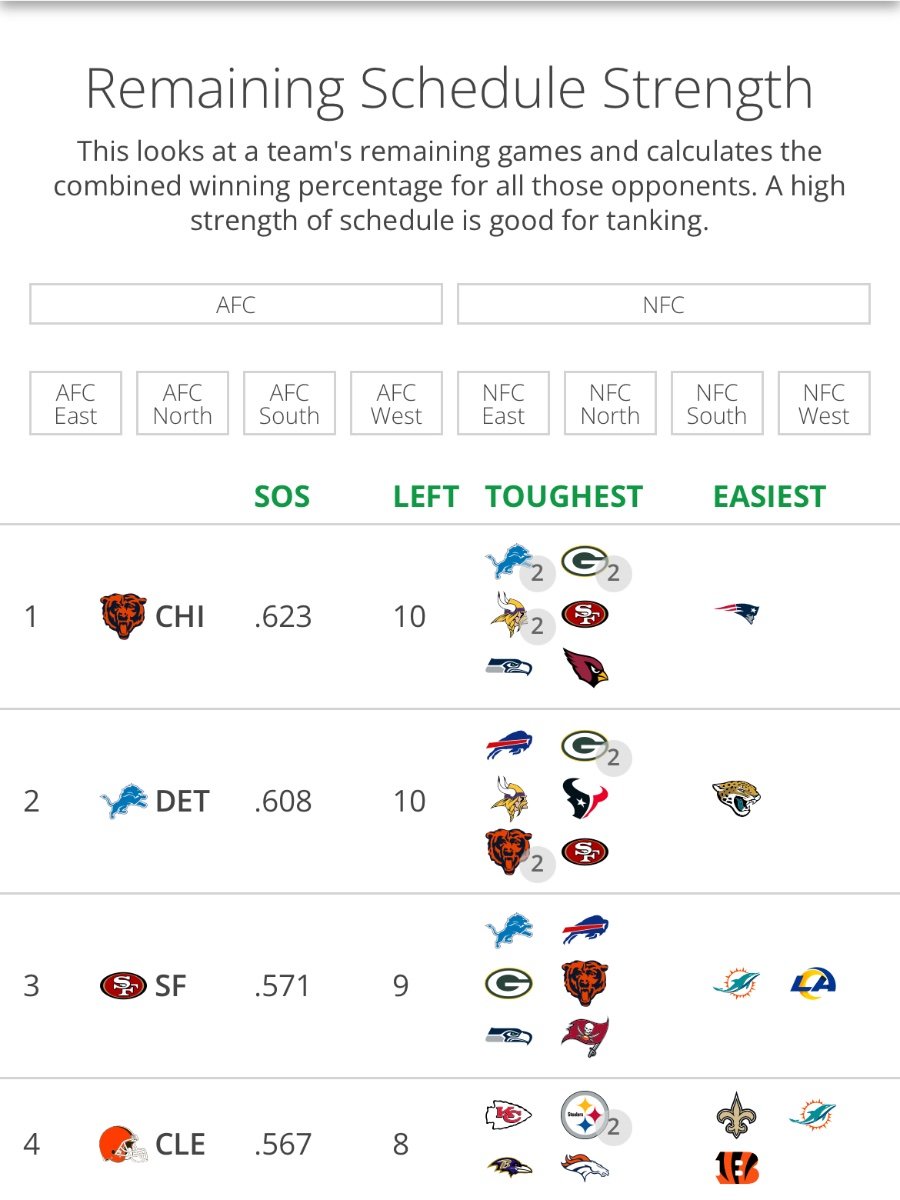Screen dimensions: 900x1200
Task: Show only NFC West teams
Action: pyautogui.click(x=823, y=404)
